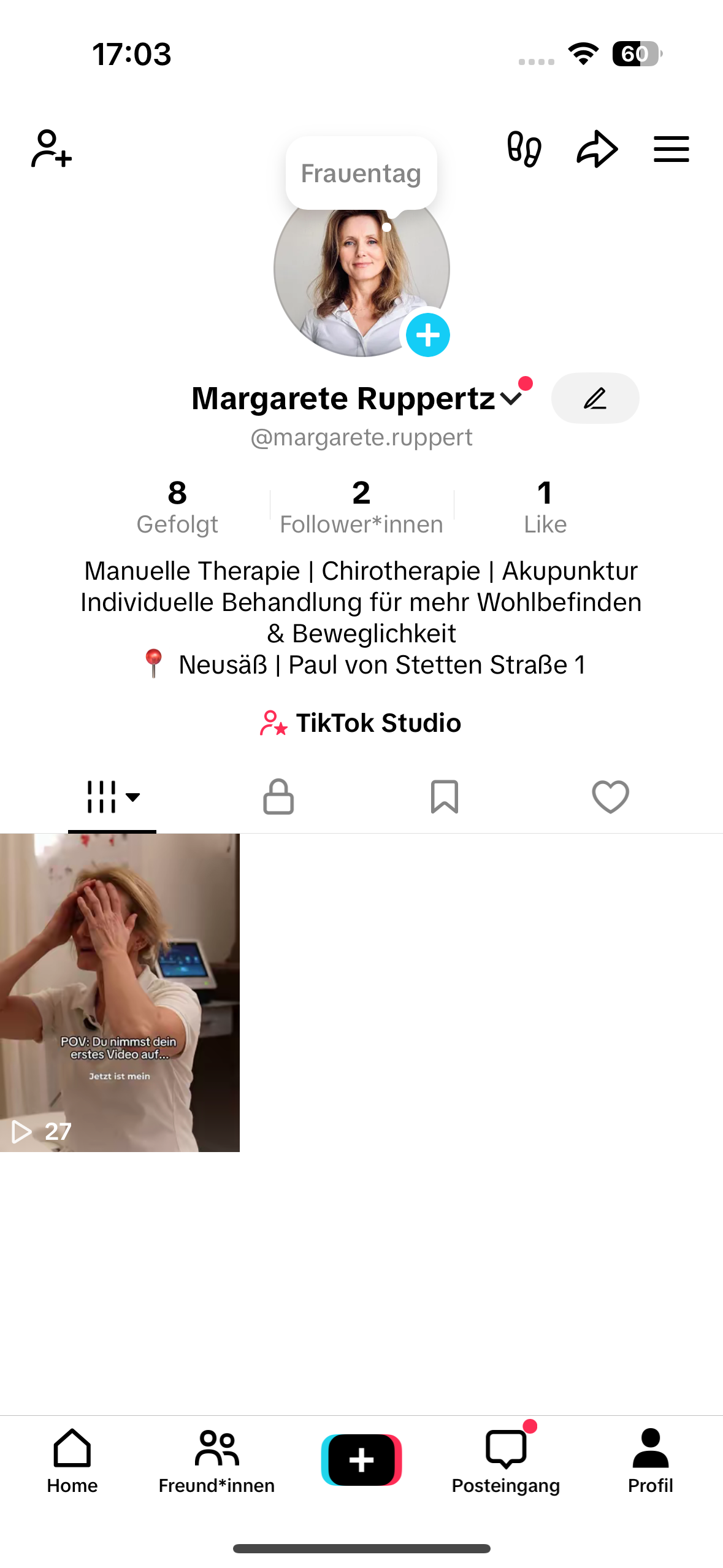Open the Like count
This screenshot has height=1568, width=723.
(545, 507)
